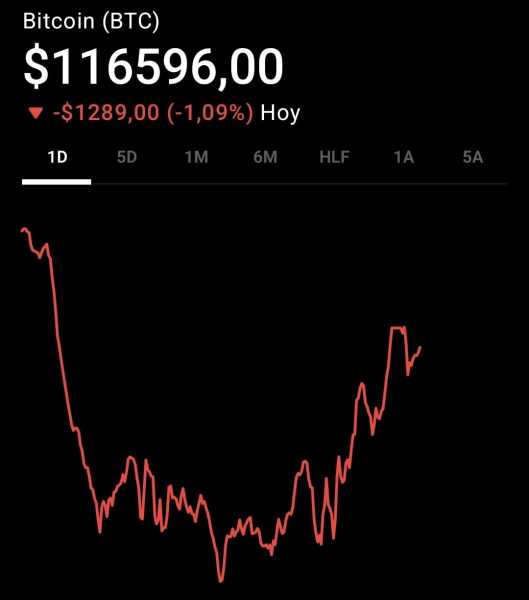The width and height of the screenshot is (529, 600).
Task: View the 1A yearly chart
Action: (404, 157)
